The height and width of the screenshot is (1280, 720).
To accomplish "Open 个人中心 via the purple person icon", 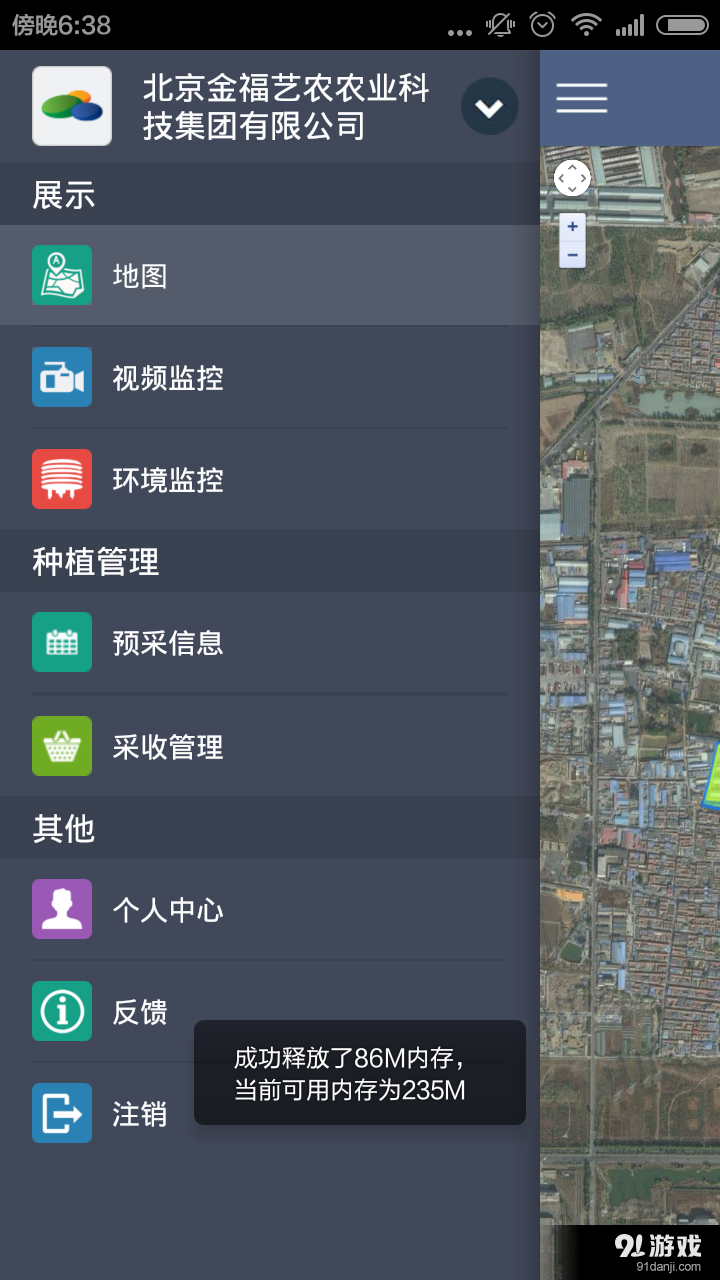I will [61, 909].
